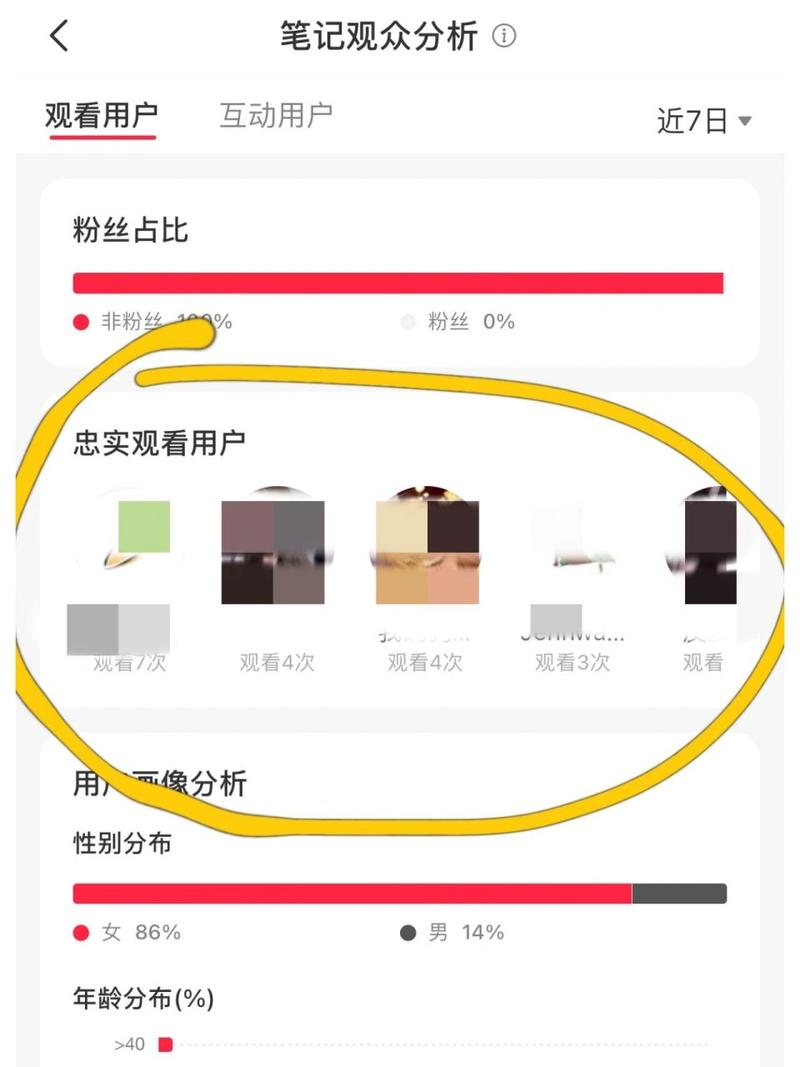Open the info icon beside 笔记观众分析
The width and height of the screenshot is (800, 1067).
[503, 35]
